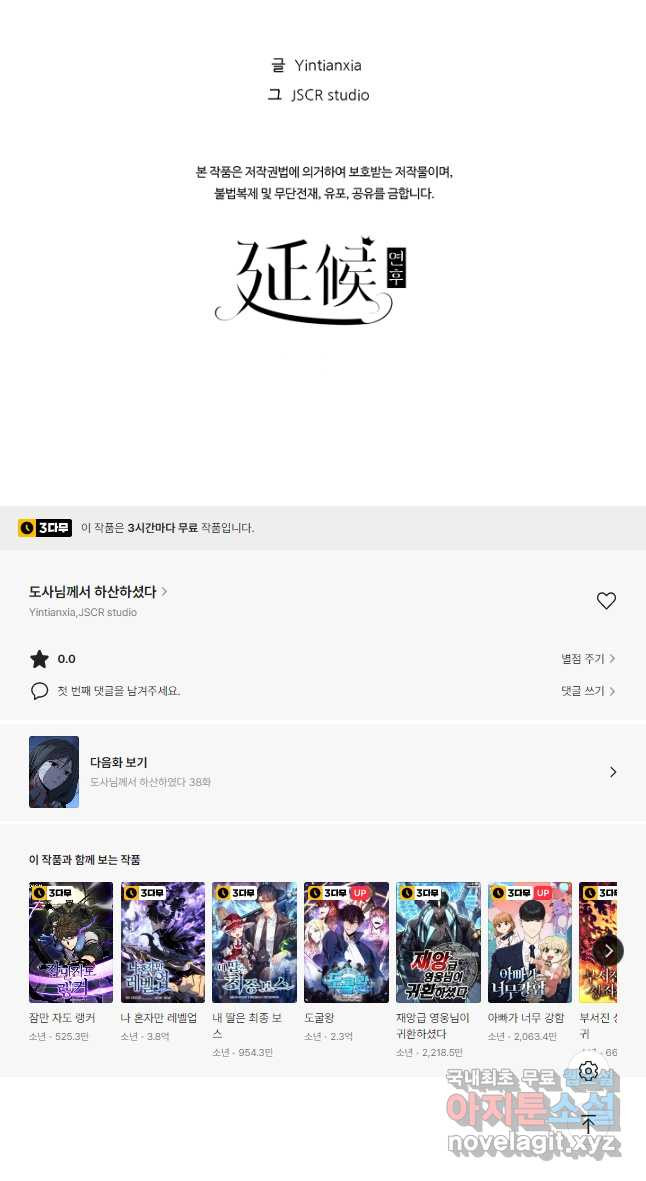This screenshot has width=646, height=1181.
Task: Open 재앙급 영웅님이 귀환하셨다 card
Action: 438,942
